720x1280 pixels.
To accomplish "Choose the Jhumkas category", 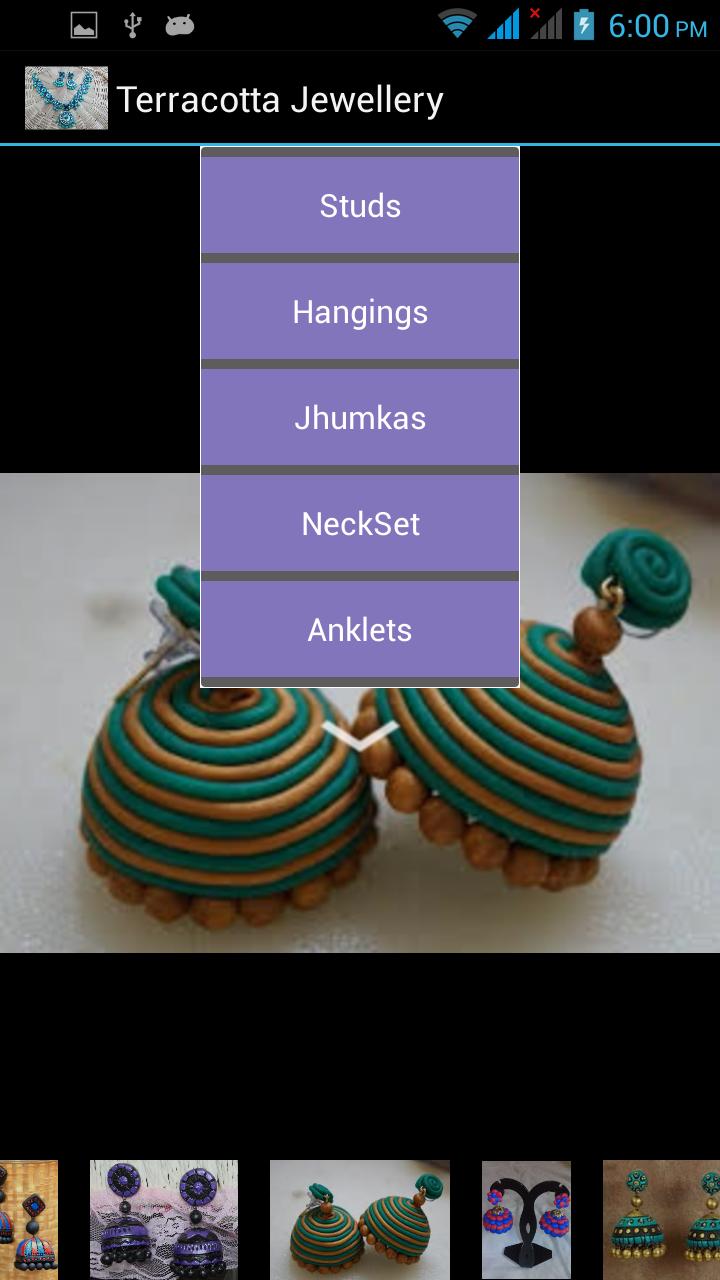I will [360, 418].
